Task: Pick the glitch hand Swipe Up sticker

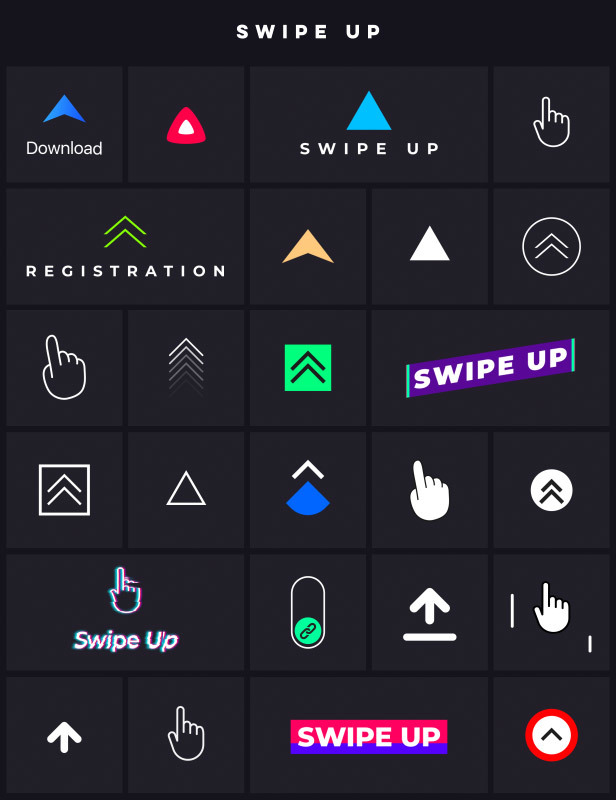Action: 125,612
